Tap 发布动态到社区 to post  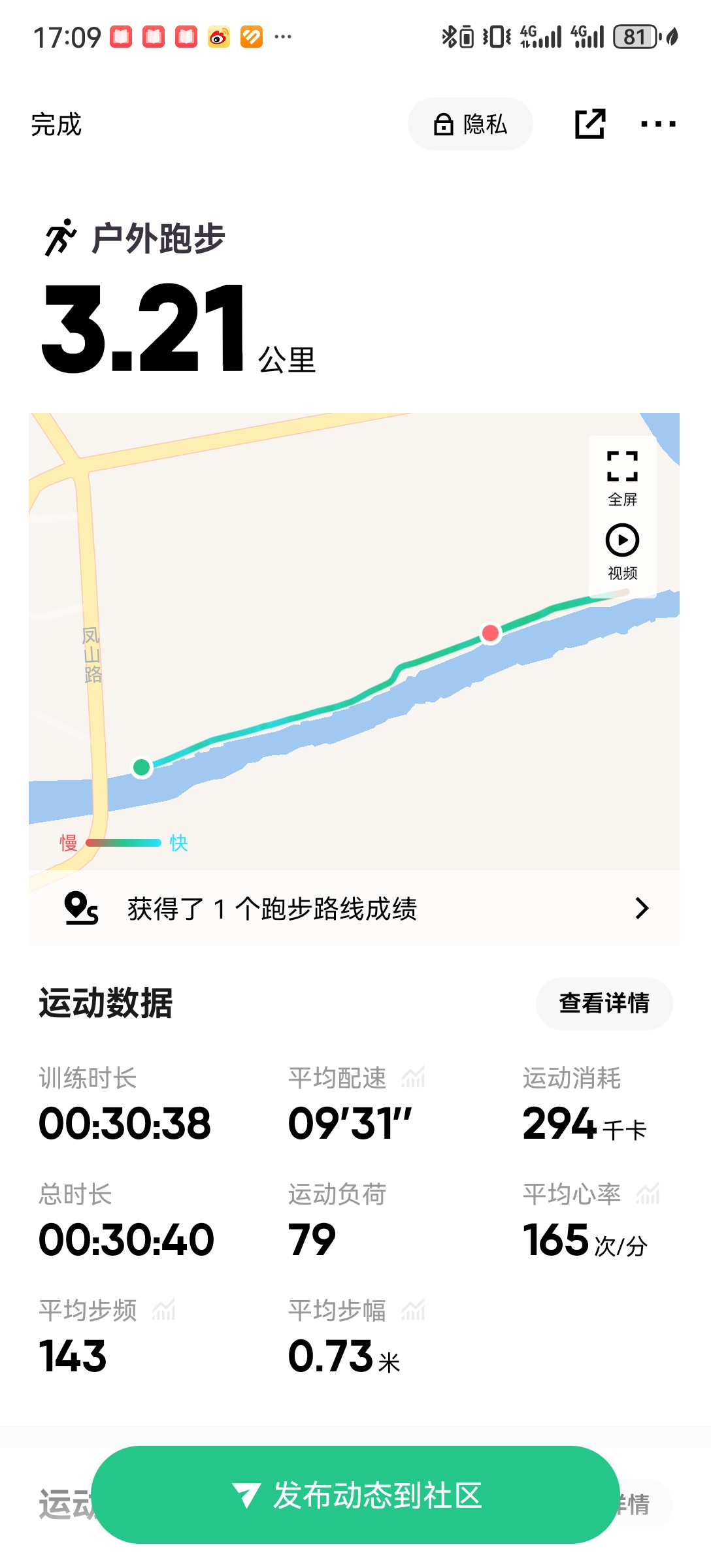pos(355,1495)
